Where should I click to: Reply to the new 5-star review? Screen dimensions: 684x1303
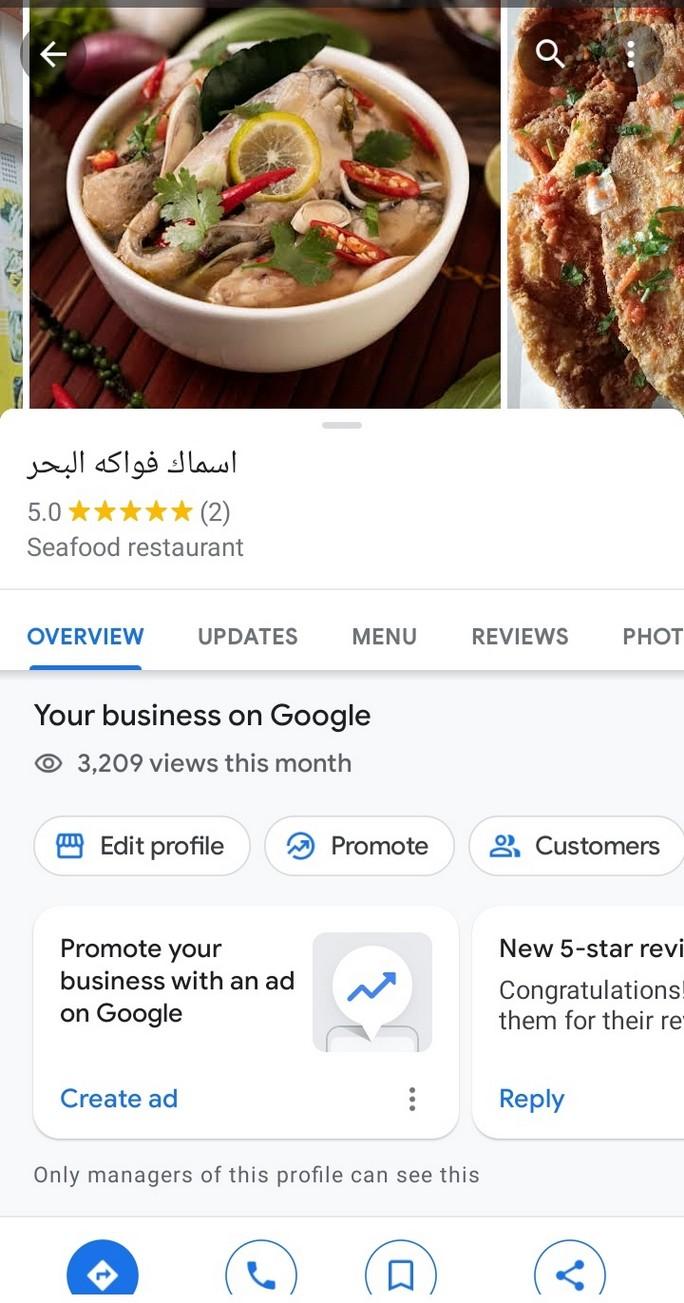click(x=531, y=1098)
